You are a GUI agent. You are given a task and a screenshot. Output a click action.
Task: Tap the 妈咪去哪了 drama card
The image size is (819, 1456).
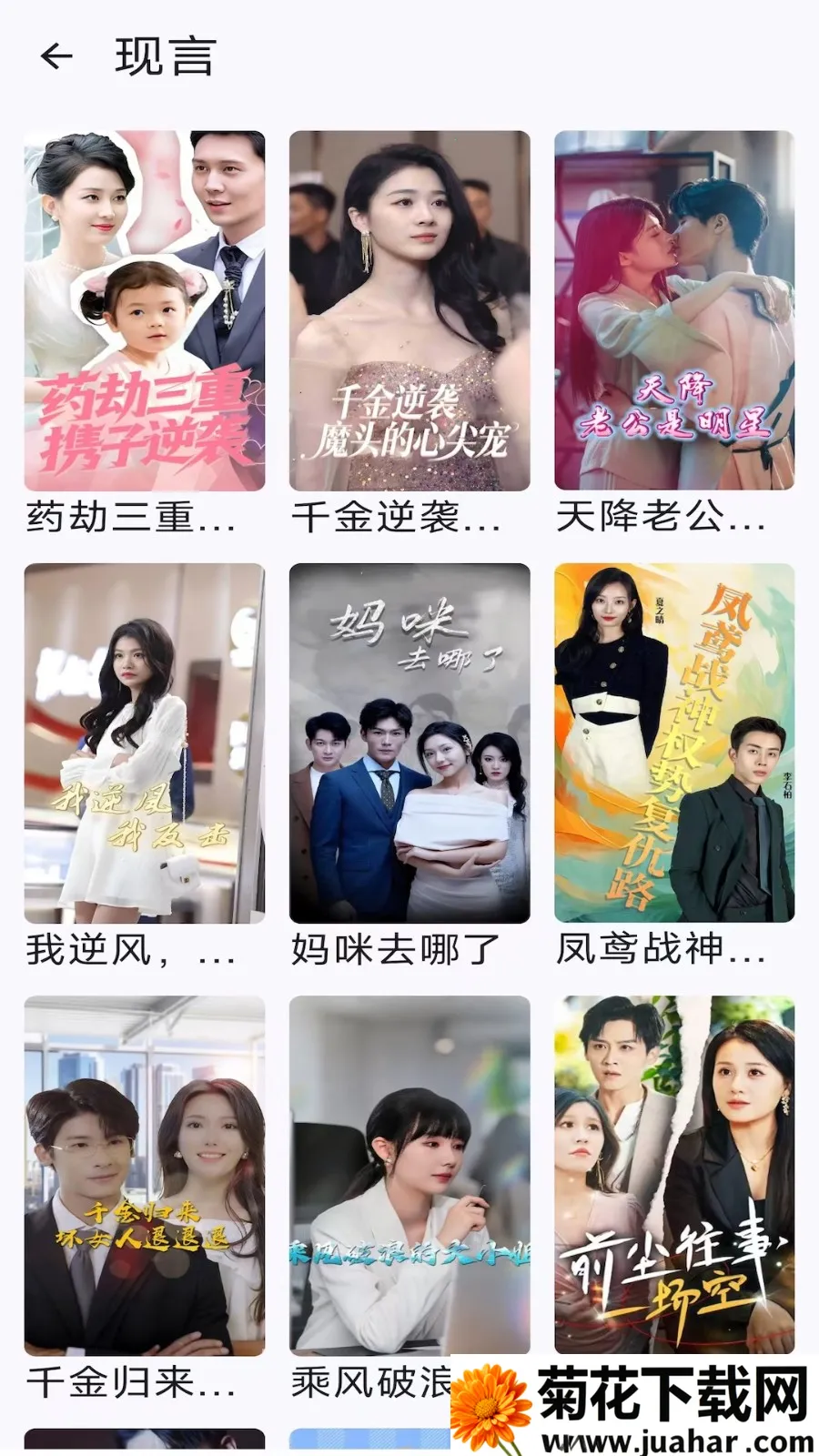(409, 743)
